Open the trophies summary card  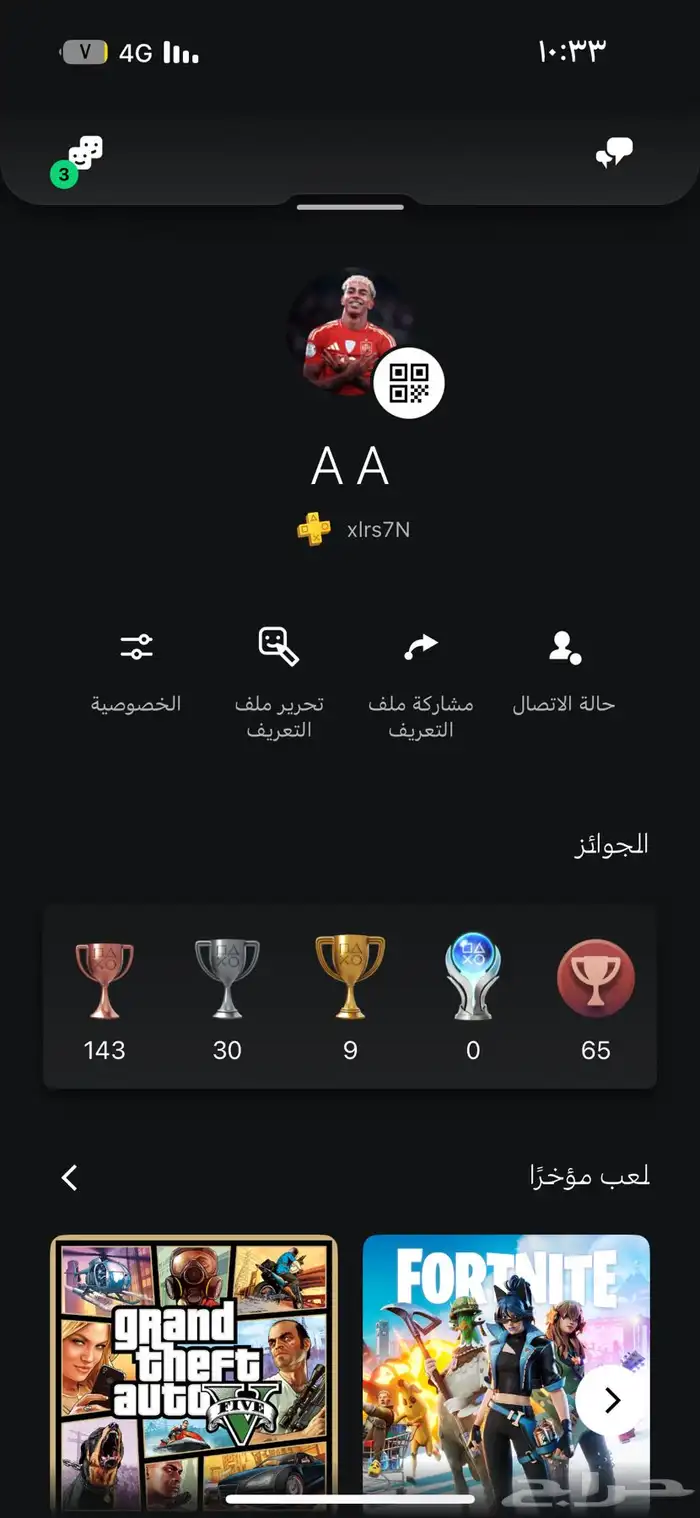[x=350, y=997]
